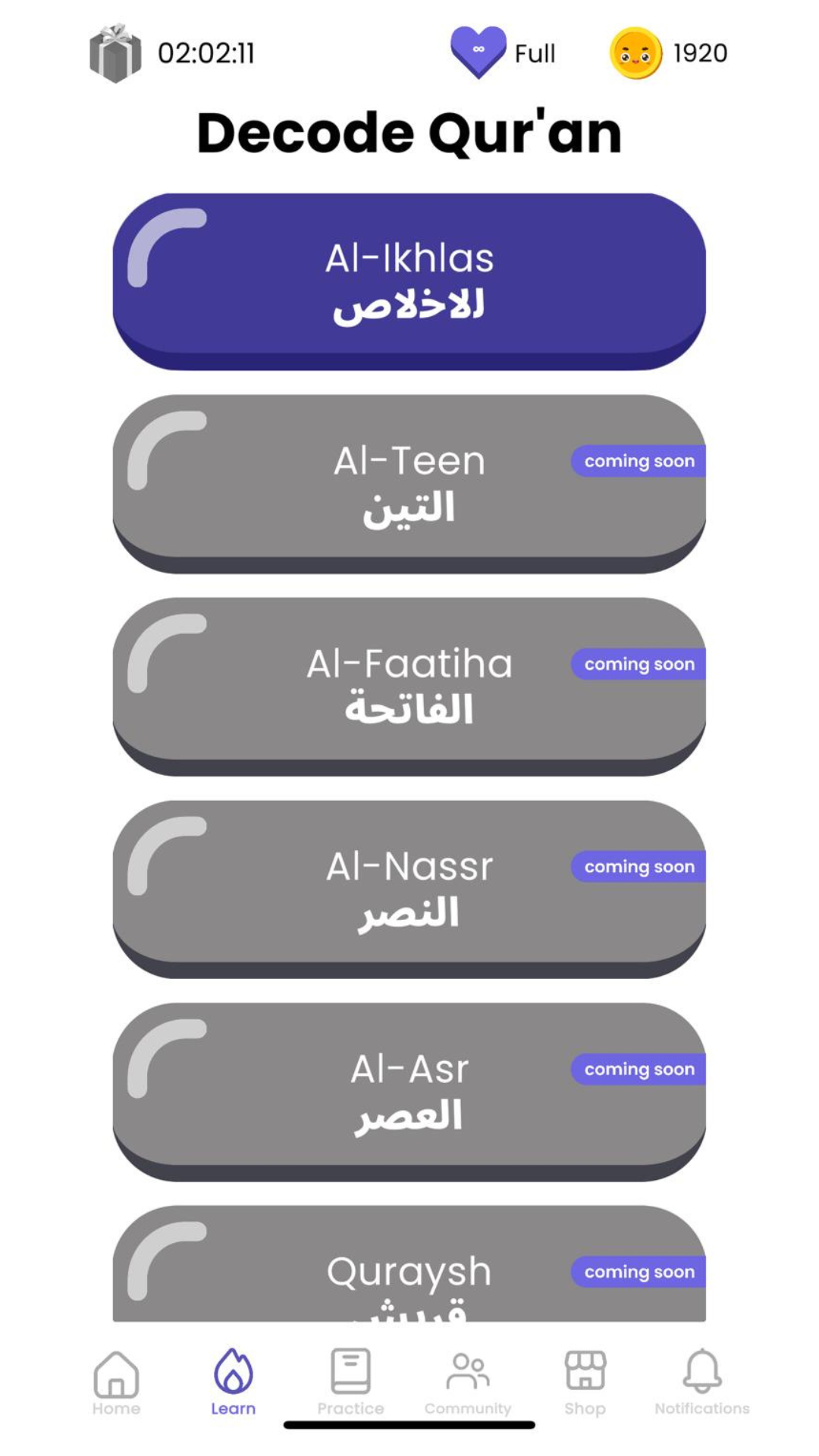Open the Shop tab
The height and width of the screenshot is (1456, 819).
[x=585, y=1382]
